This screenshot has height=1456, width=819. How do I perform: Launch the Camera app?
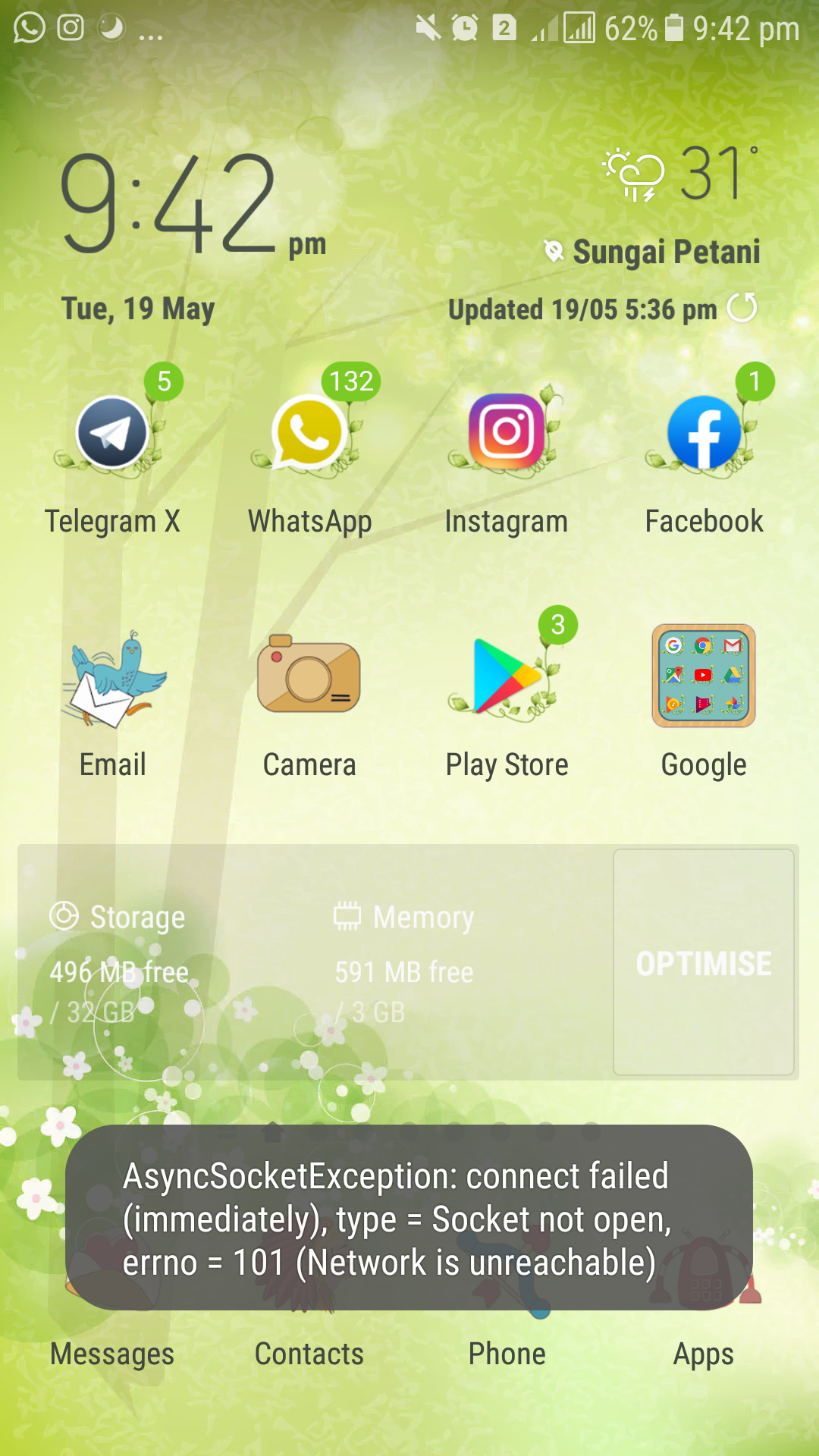309,677
